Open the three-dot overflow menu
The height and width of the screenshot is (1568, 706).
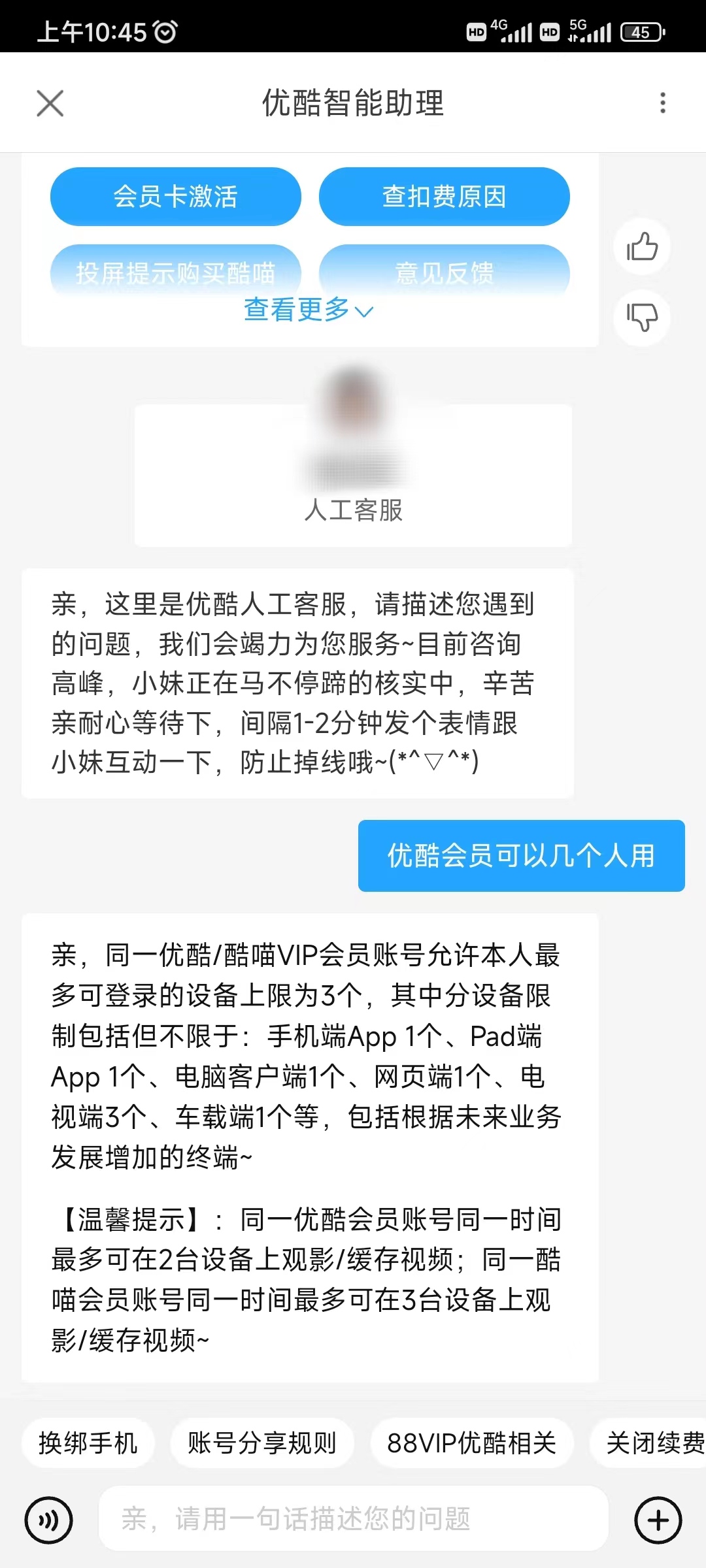663,102
